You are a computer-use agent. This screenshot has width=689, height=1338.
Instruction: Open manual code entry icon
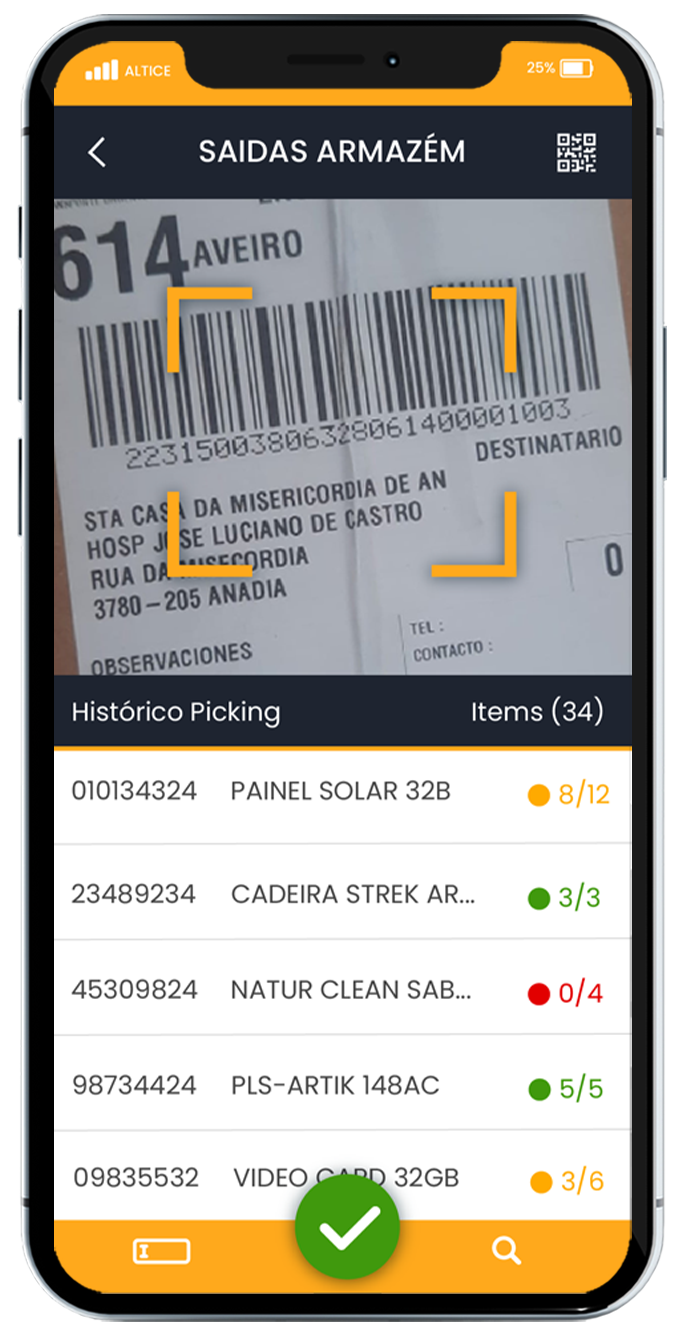point(161,1251)
